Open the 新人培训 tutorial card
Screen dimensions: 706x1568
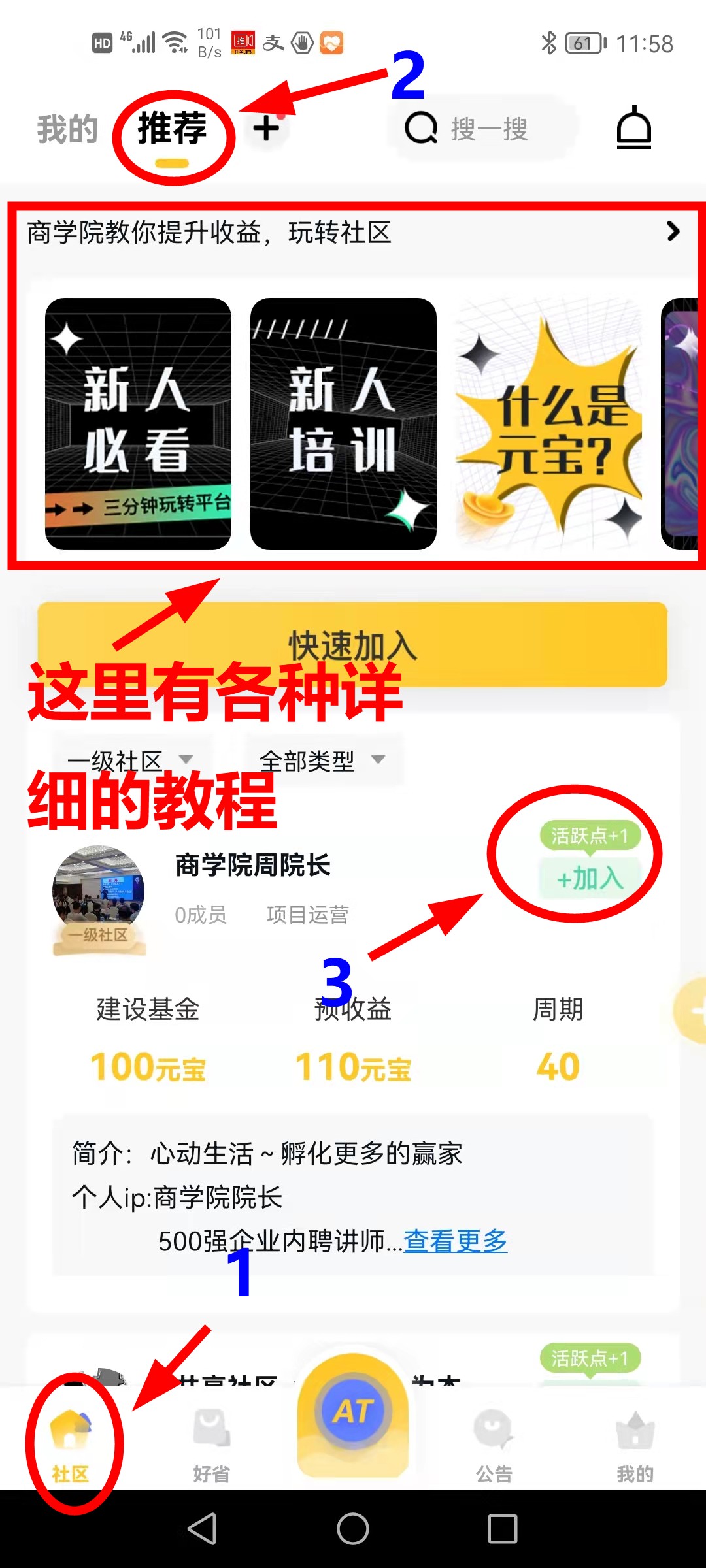343,423
